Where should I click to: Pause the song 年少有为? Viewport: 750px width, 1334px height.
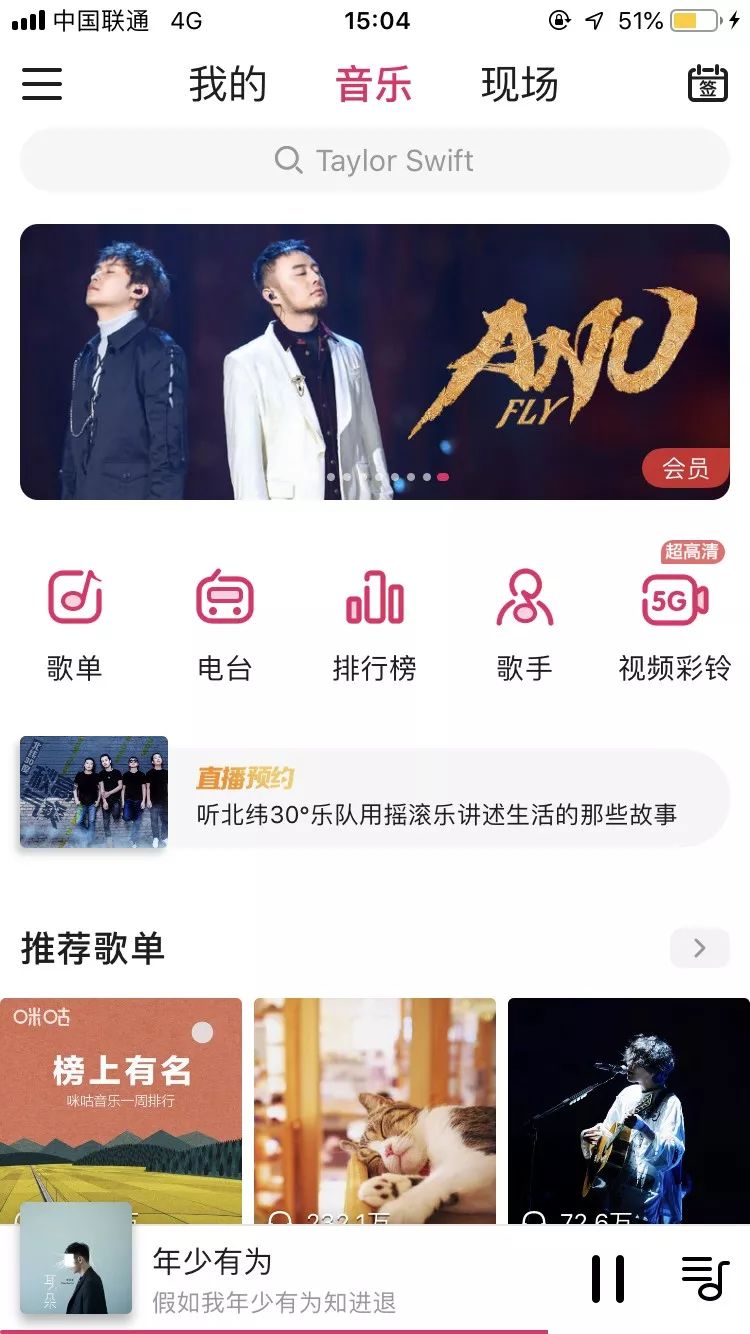607,1278
